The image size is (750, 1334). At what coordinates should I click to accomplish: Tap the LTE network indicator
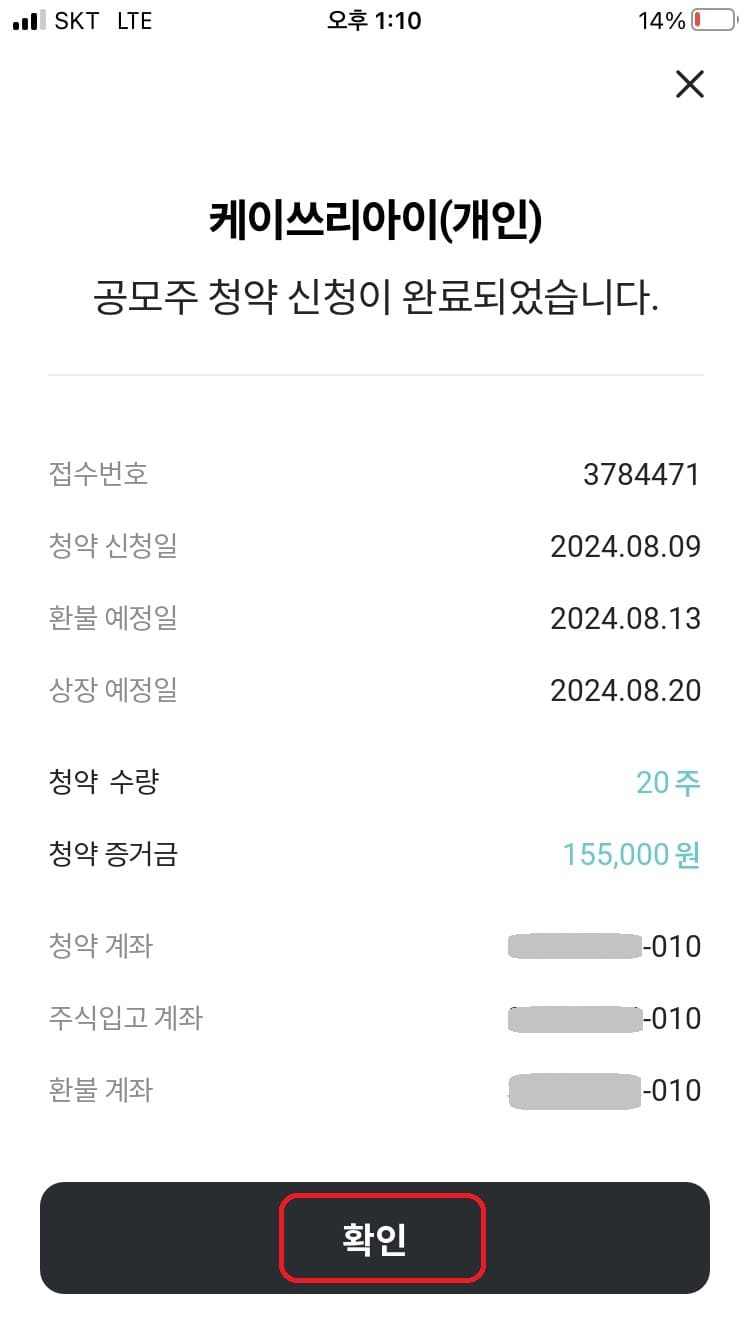132,19
